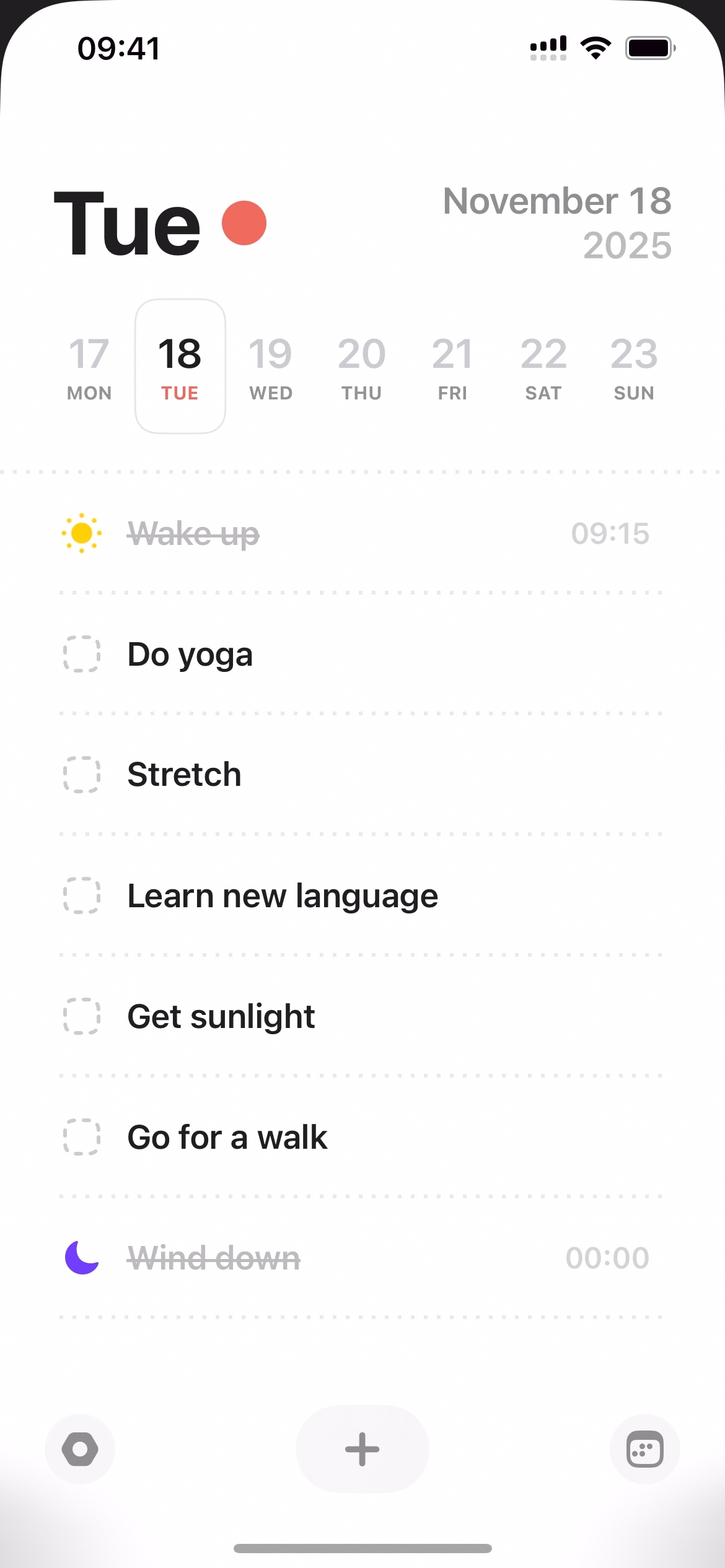Add a new task with the plus button
Screen dimensions: 725x1568
click(x=362, y=1449)
